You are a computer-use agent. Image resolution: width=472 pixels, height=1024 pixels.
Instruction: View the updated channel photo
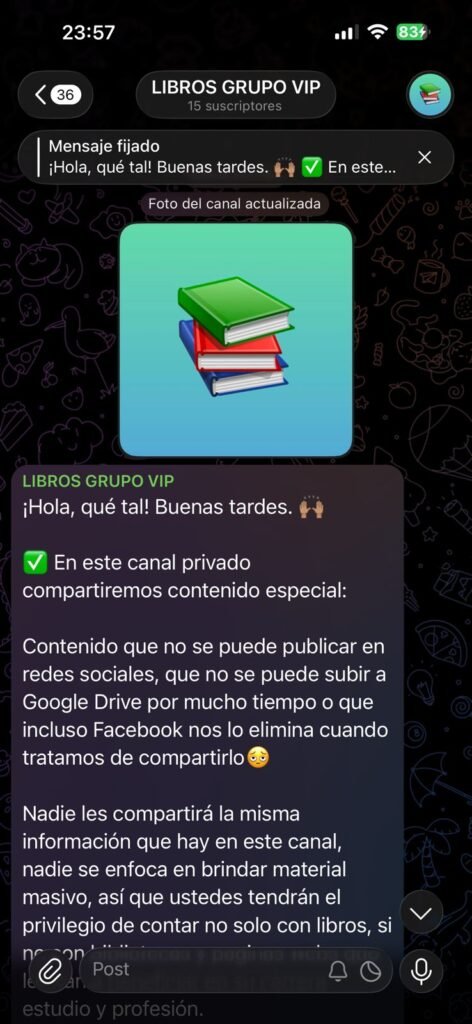(236, 340)
